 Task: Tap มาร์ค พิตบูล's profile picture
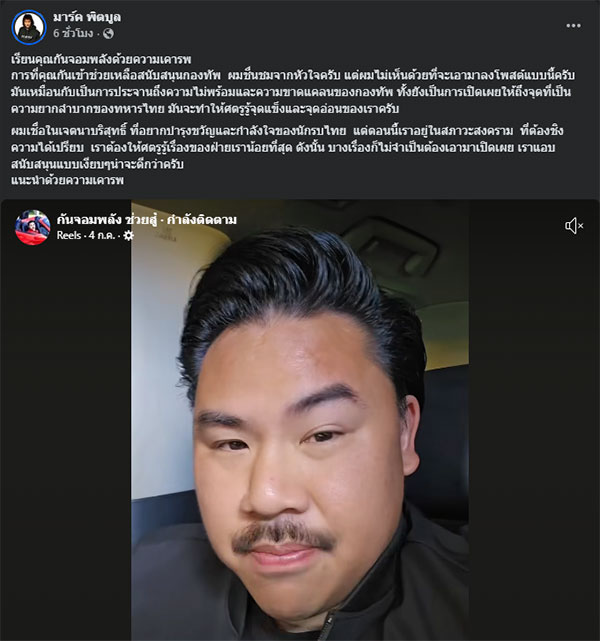click(28, 27)
